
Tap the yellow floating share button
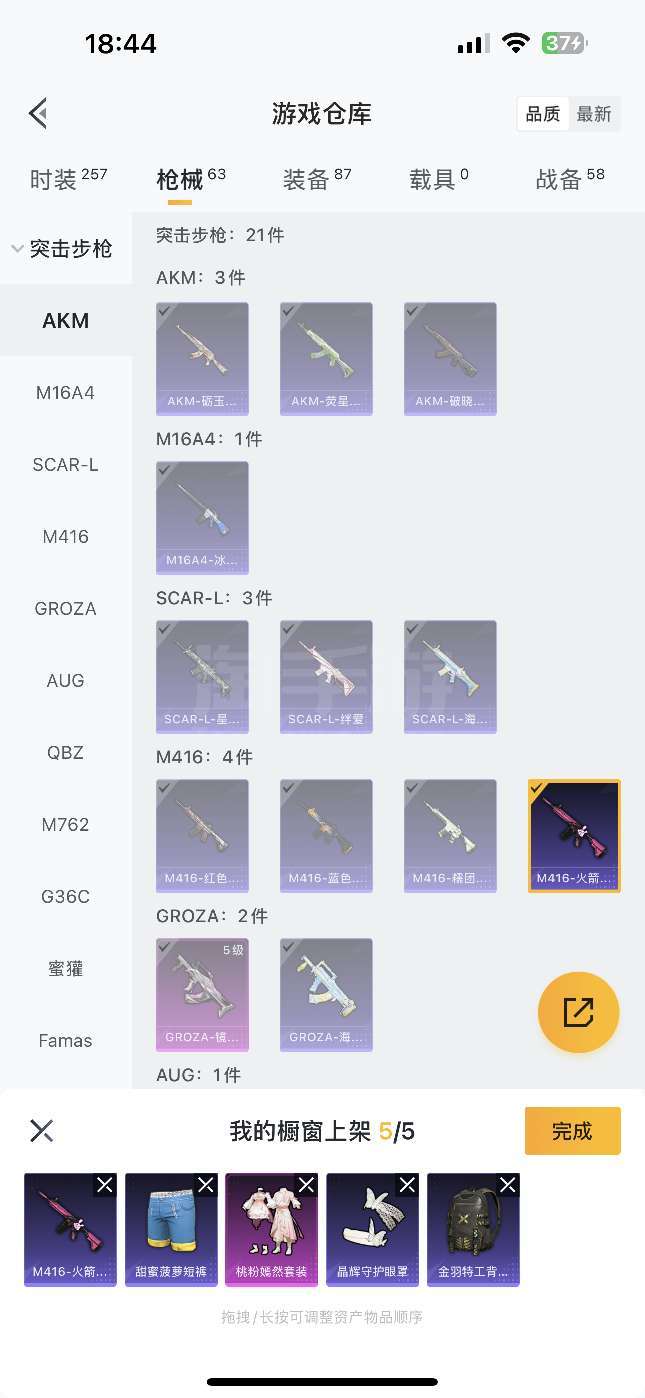tap(578, 1012)
